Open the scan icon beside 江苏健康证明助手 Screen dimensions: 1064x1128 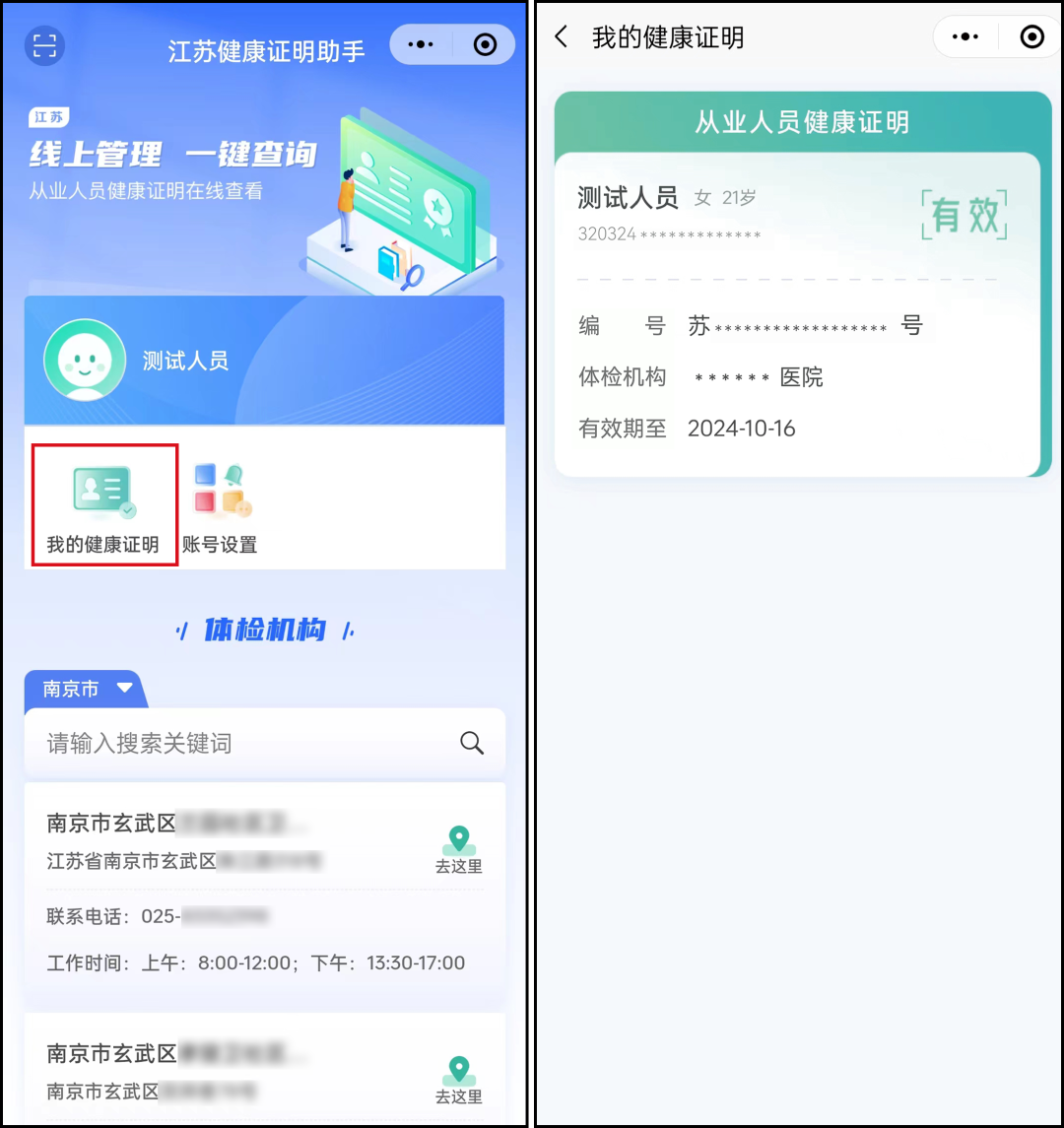[x=44, y=45]
